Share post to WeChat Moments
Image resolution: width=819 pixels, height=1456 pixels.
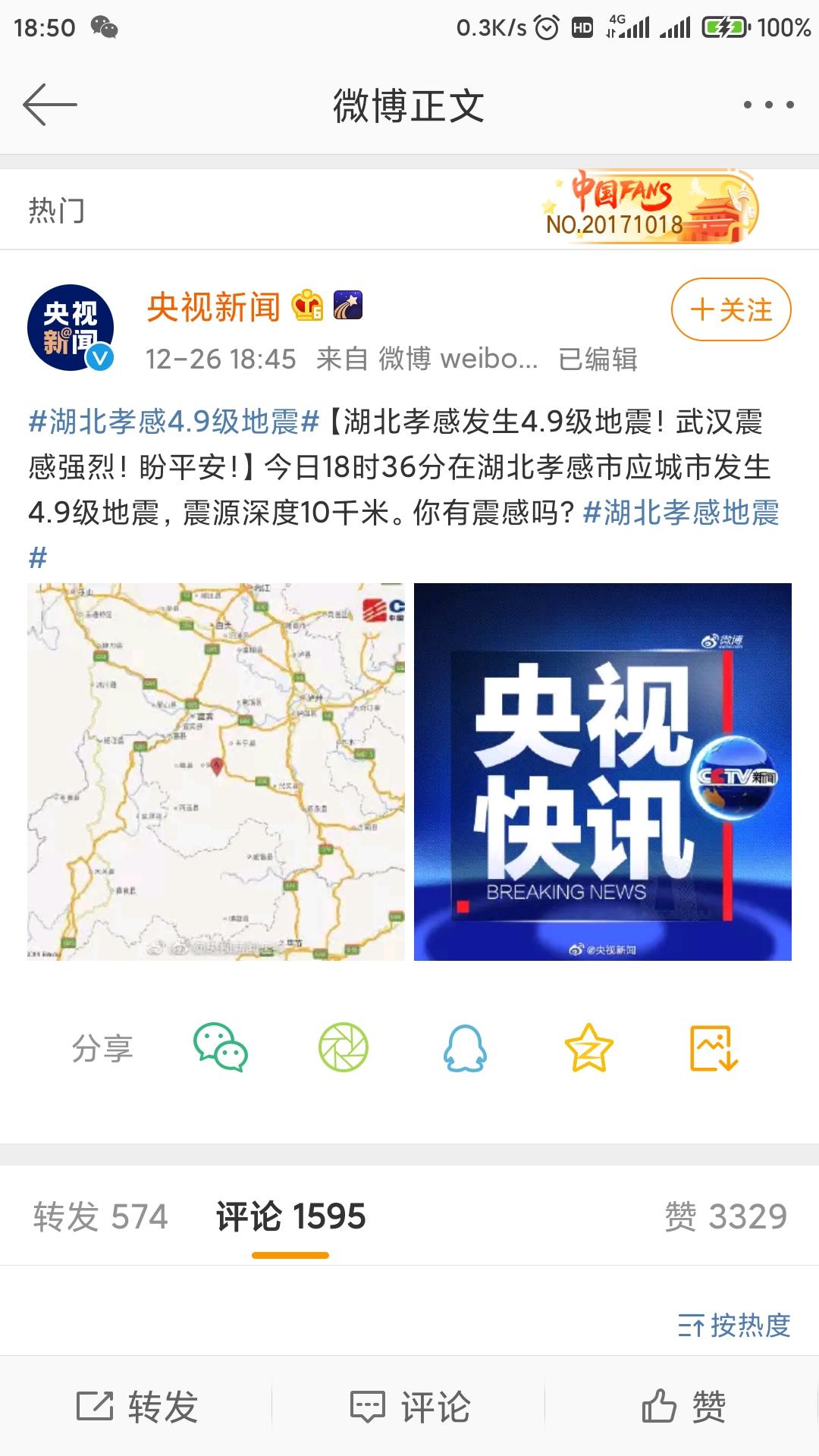[x=343, y=1048]
